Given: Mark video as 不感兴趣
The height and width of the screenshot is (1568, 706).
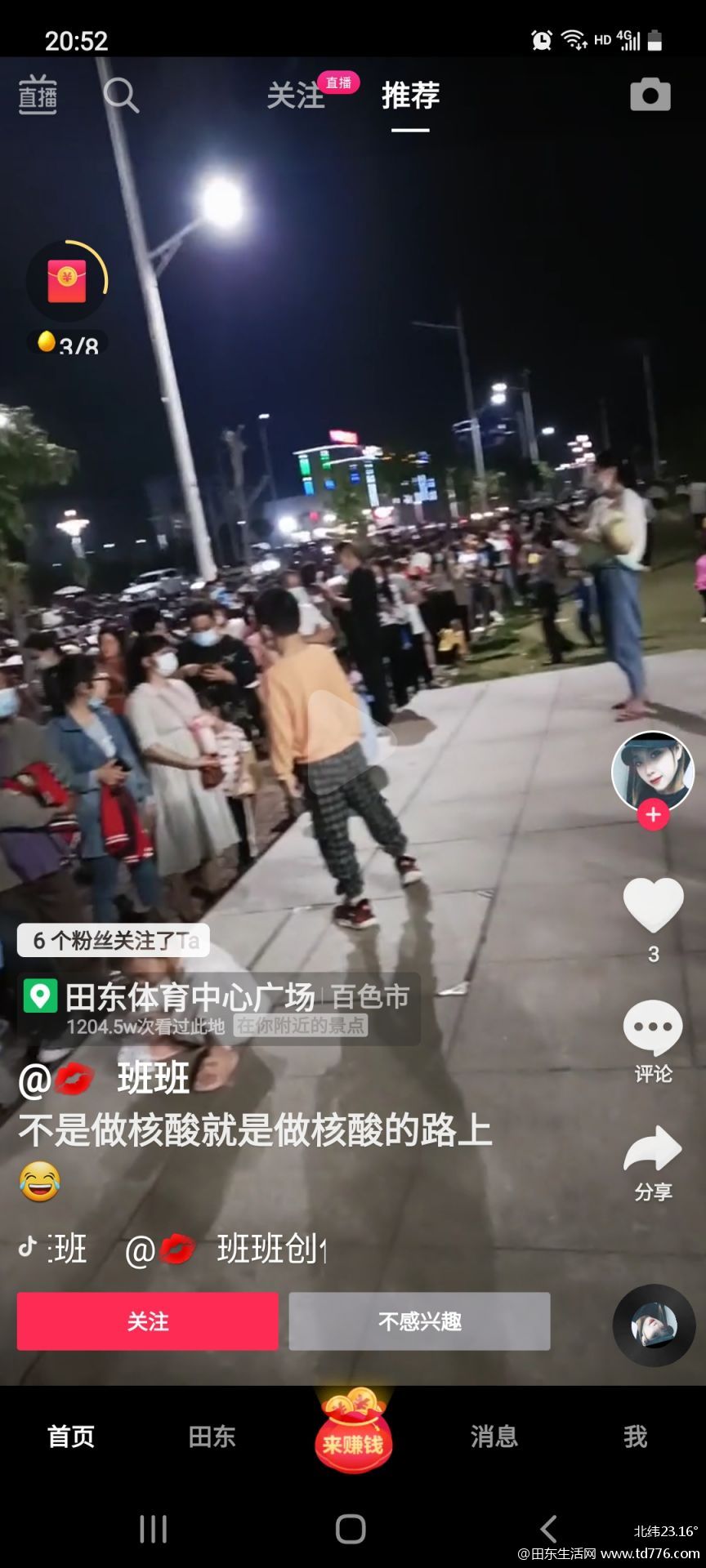Looking at the screenshot, I should (419, 1321).
